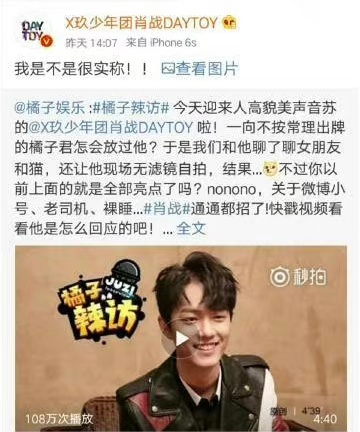Open X玖少年团肖战DAYTOY username link
The width and height of the screenshot is (360, 432).
tap(141, 23)
